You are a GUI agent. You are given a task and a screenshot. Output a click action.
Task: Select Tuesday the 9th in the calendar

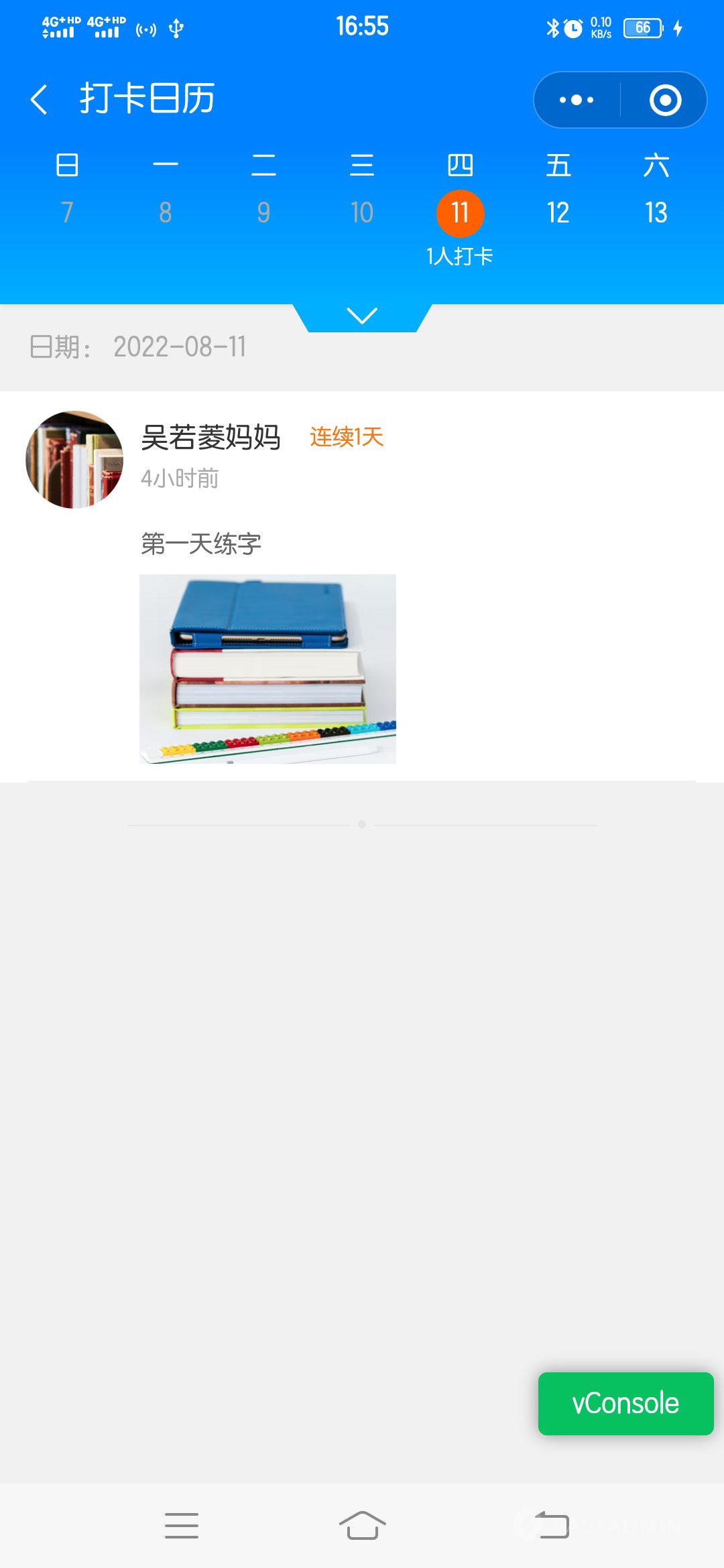(x=263, y=212)
